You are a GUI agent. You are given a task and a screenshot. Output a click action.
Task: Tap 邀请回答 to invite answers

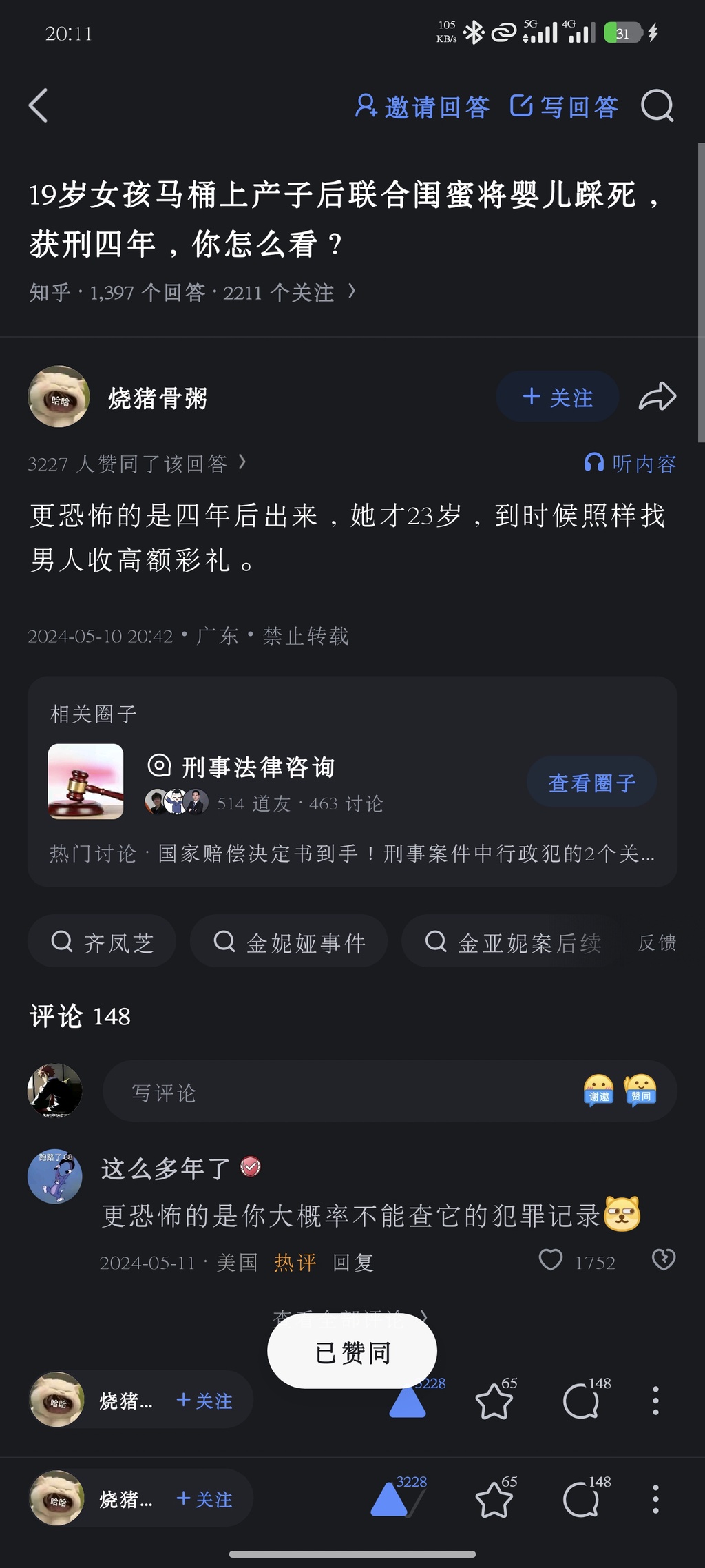(x=422, y=107)
